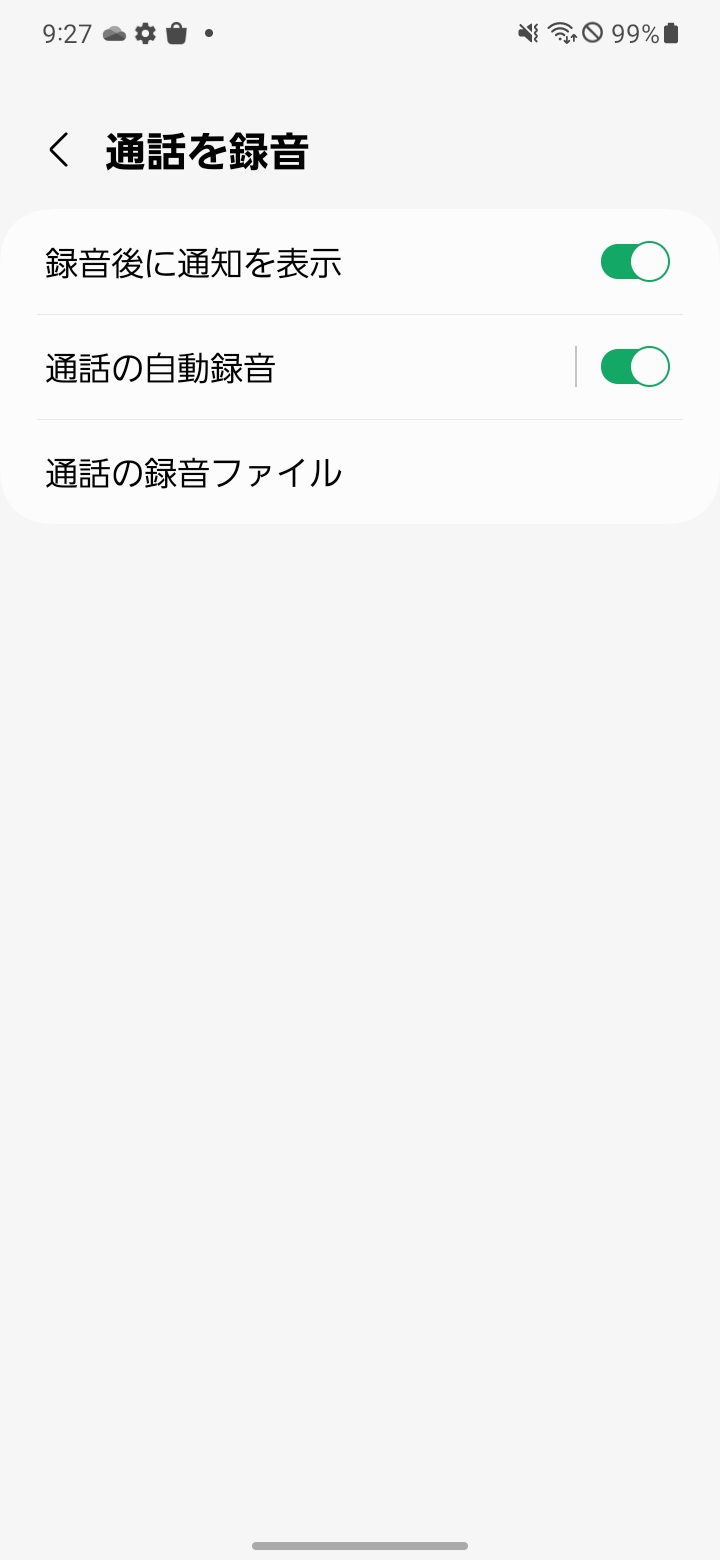Disable the 録音後に通知を表示 switch
Image resolution: width=720 pixels, height=1560 pixels.
[x=634, y=262]
